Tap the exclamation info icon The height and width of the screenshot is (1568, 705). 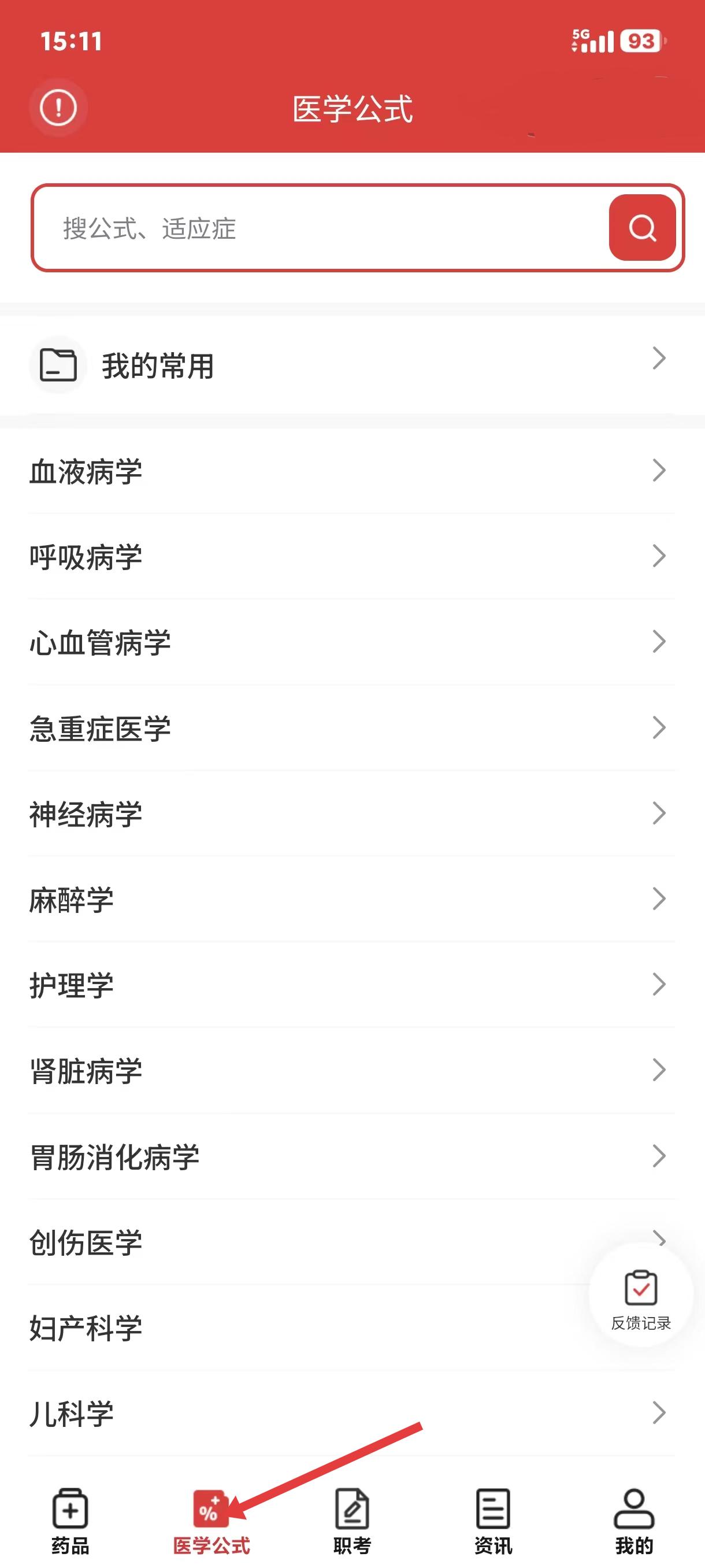pyautogui.click(x=58, y=108)
